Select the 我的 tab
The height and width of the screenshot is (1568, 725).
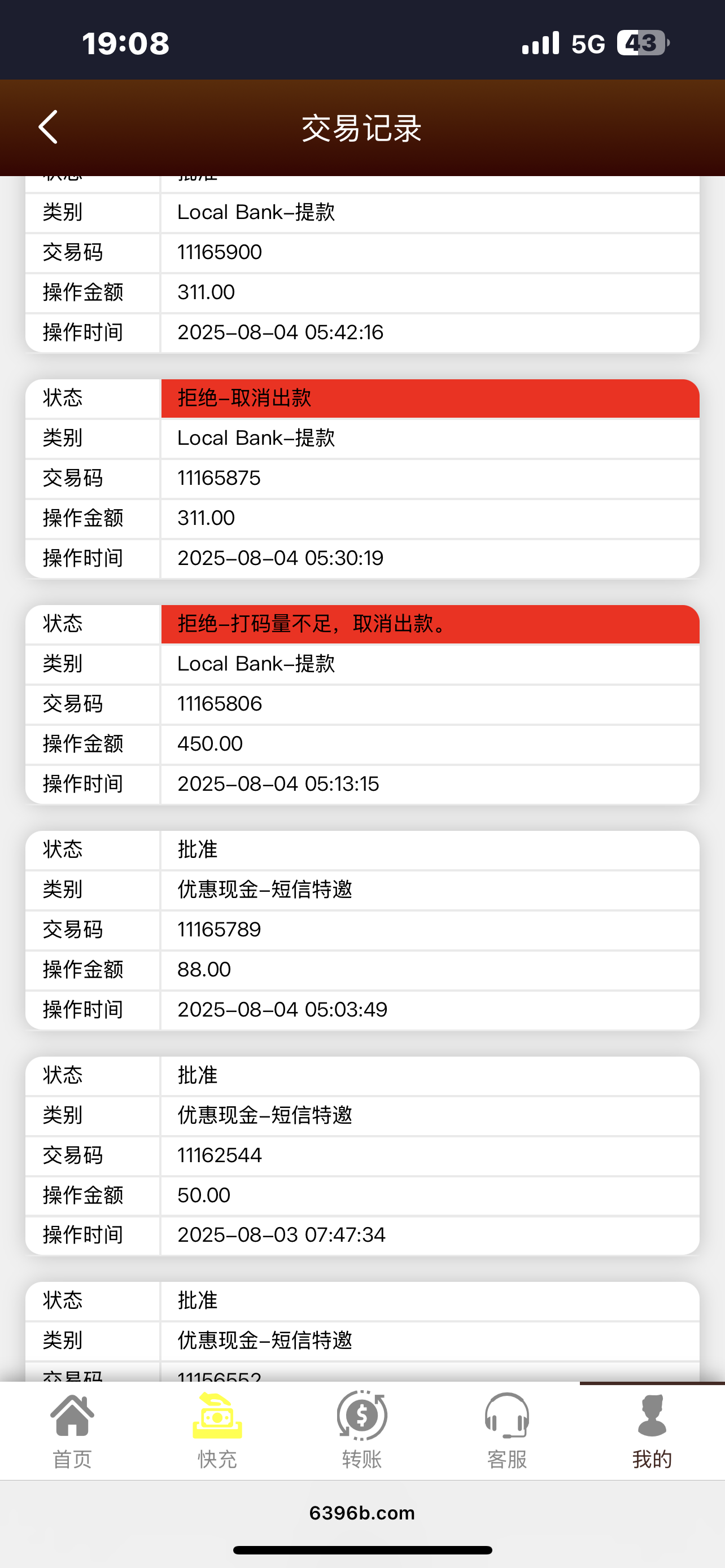(x=652, y=1430)
